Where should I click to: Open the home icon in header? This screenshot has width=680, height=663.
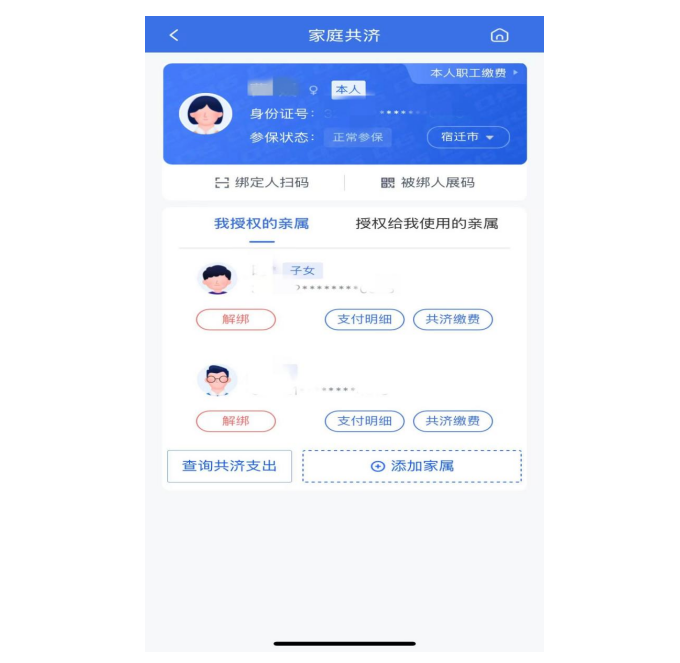tap(499, 35)
